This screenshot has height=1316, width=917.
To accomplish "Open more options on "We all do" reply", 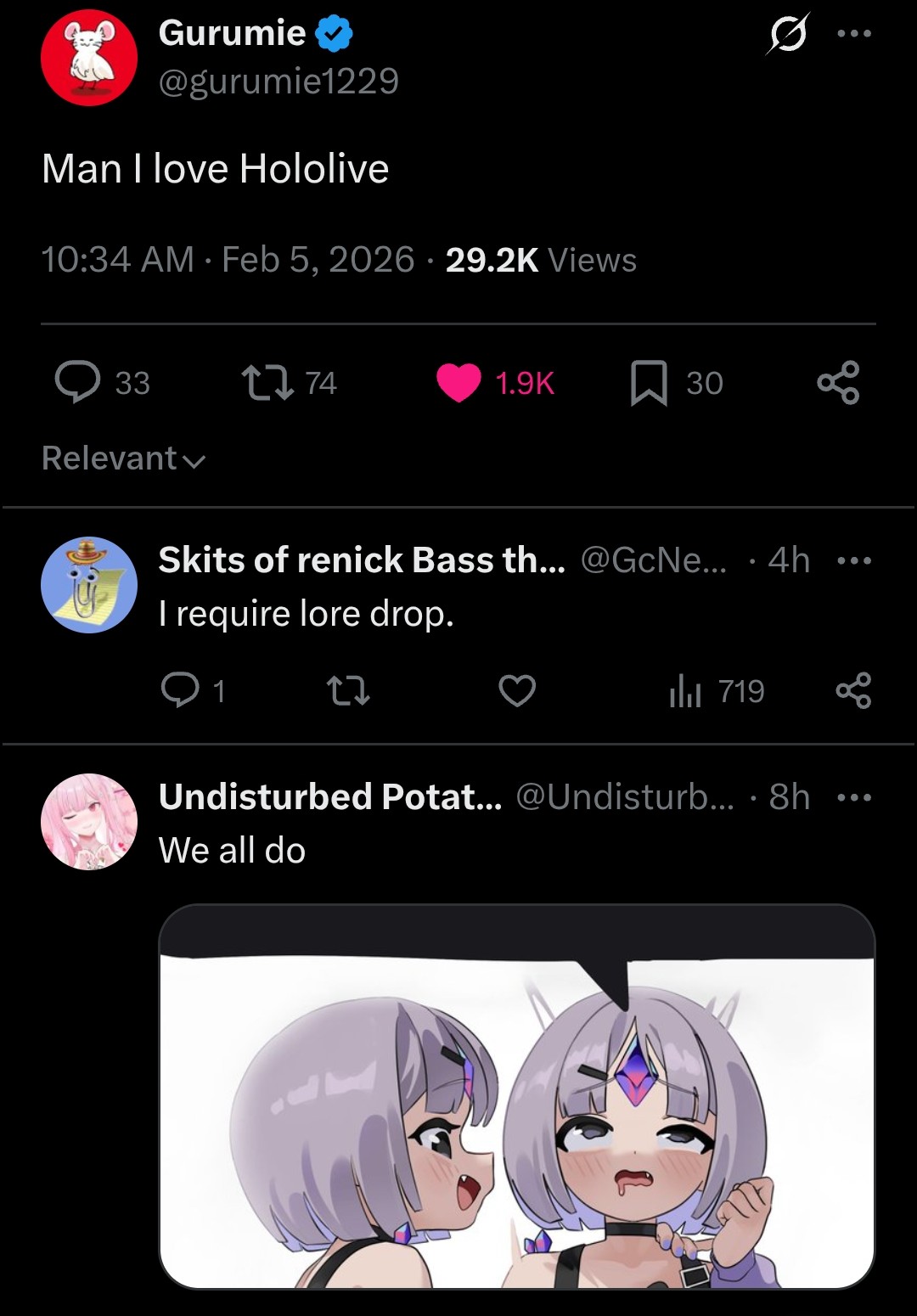I will [x=854, y=797].
